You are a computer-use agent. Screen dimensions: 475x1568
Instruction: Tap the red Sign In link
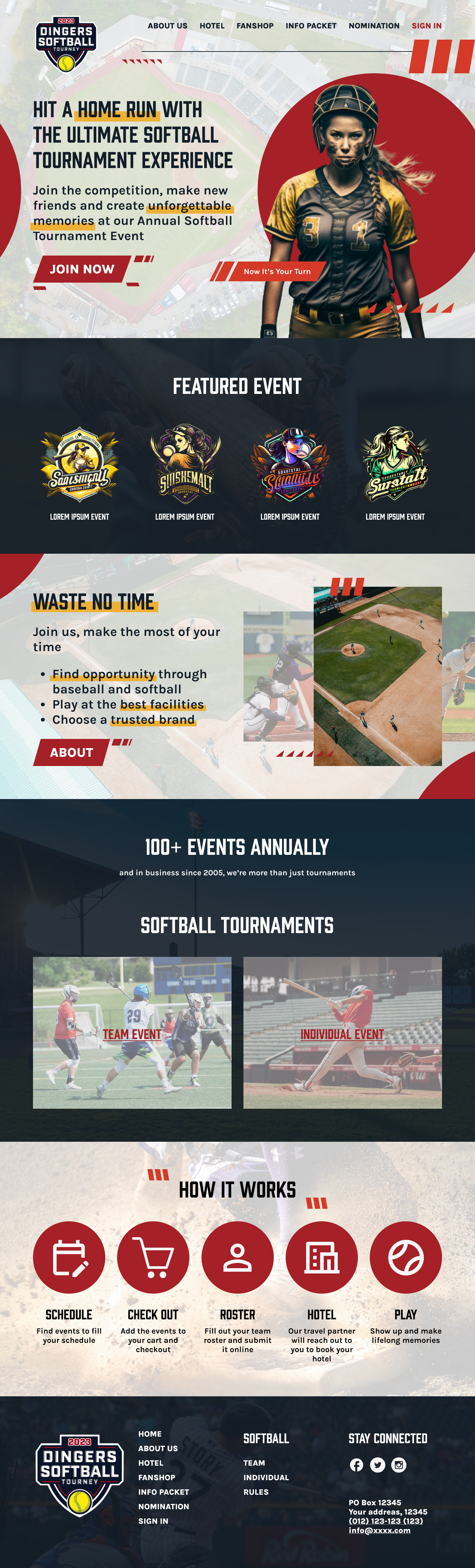pyautogui.click(x=426, y=25)
